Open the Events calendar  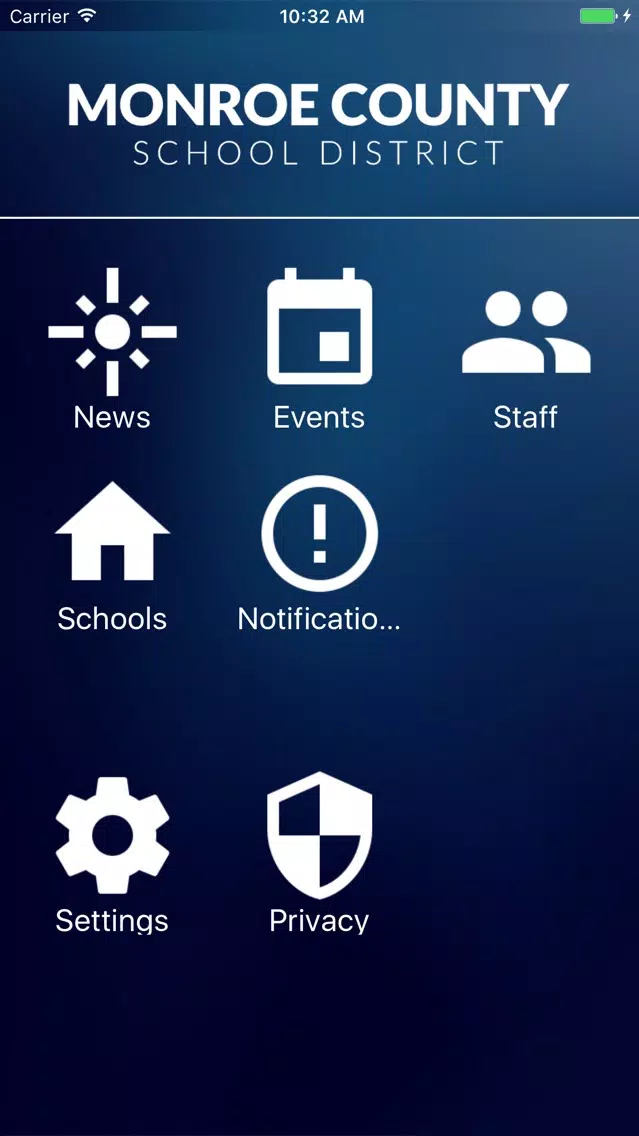tap(319, 349)
